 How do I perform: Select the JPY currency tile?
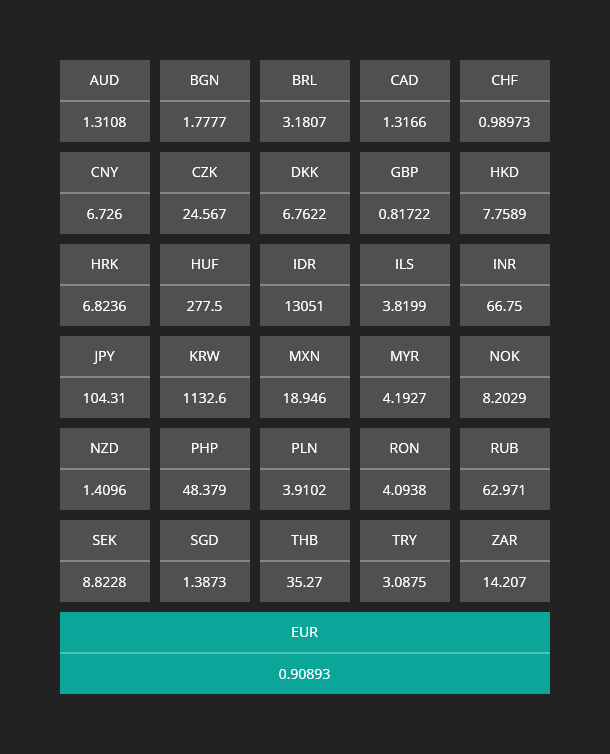point(105,377)
